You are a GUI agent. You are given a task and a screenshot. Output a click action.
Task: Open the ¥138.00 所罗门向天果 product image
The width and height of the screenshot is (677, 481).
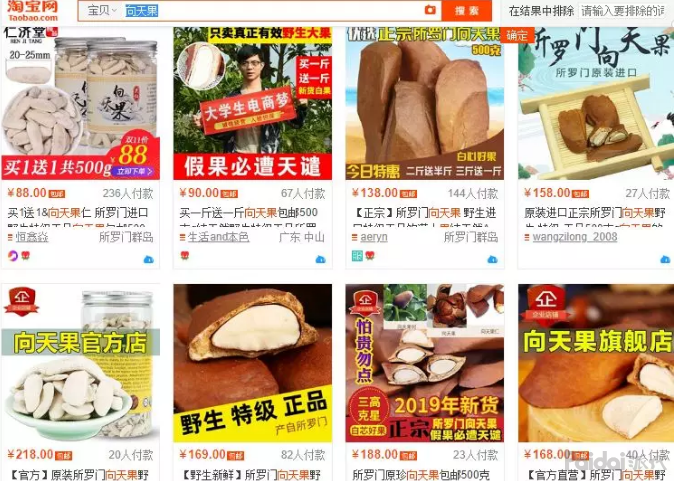[x=425, y=105]
